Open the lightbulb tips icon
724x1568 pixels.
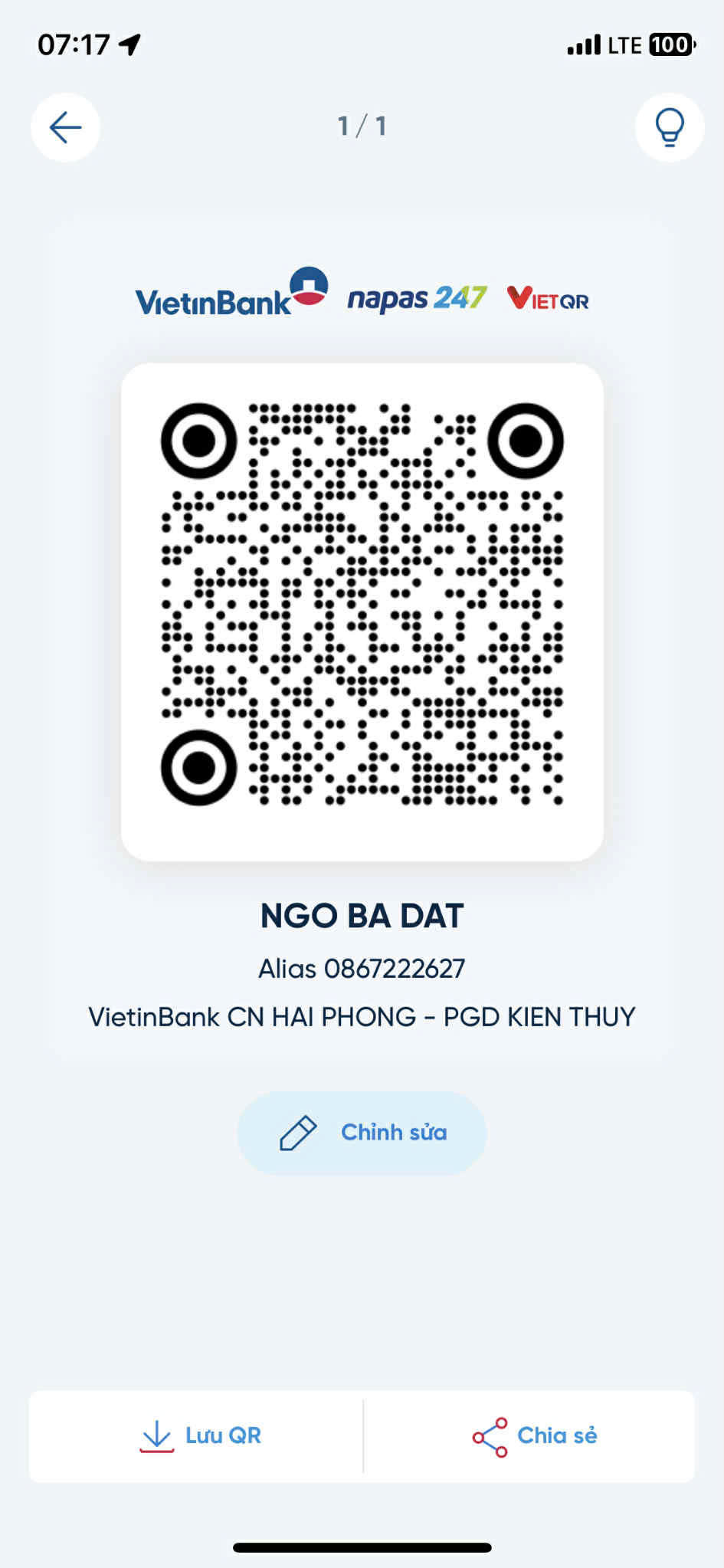click(669, 127)
